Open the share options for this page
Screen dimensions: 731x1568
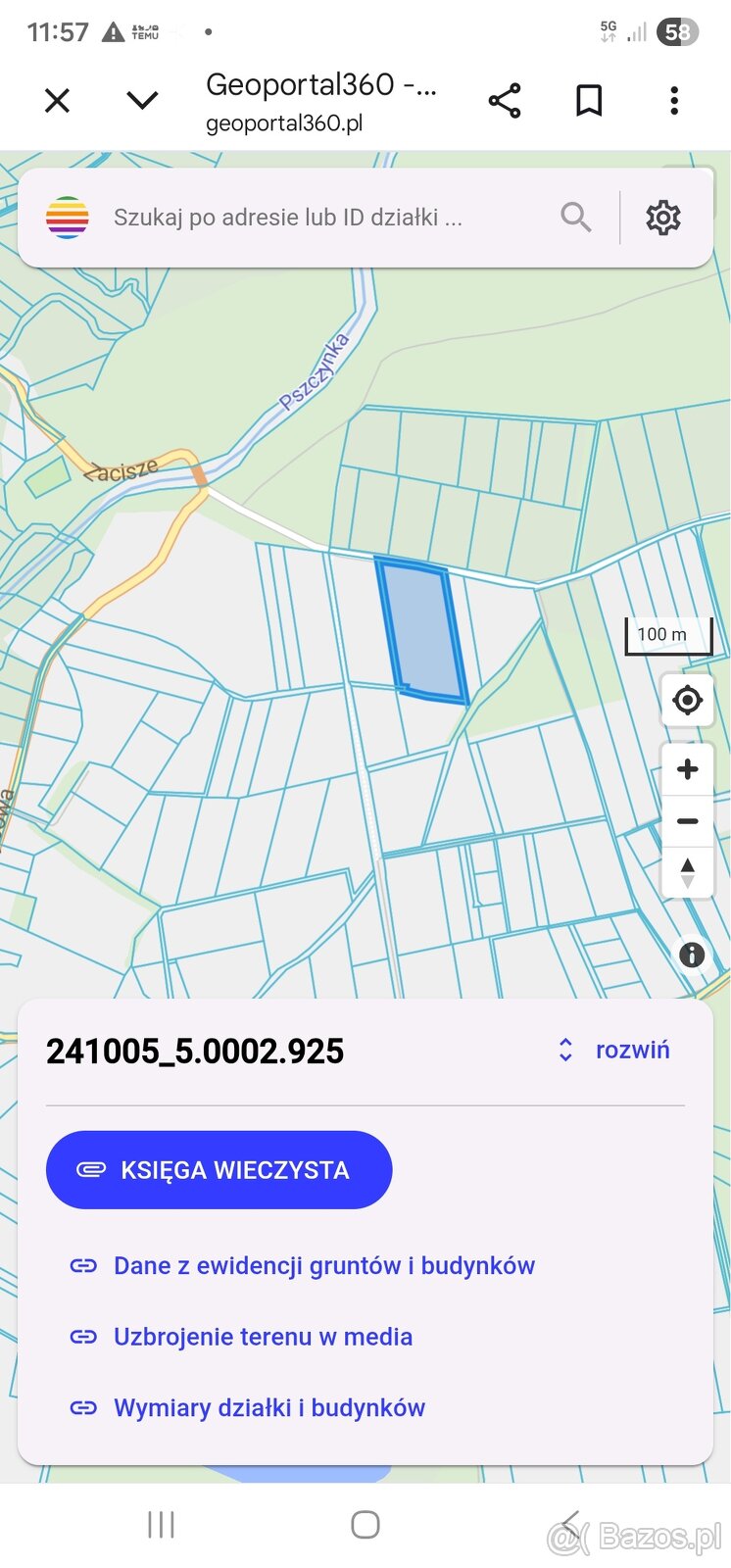pos(504,99)
